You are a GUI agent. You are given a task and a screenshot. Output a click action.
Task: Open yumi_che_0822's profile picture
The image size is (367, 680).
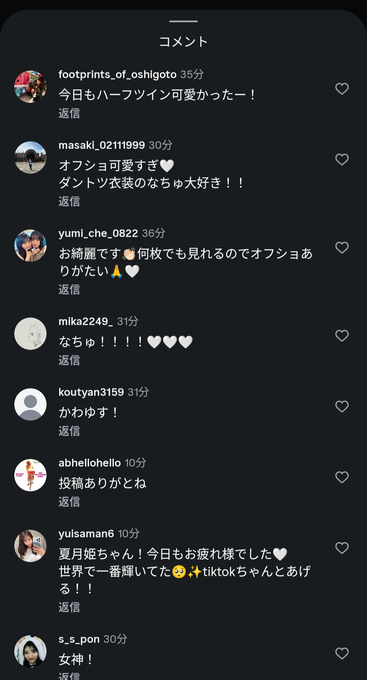click(x=30, y=245)
